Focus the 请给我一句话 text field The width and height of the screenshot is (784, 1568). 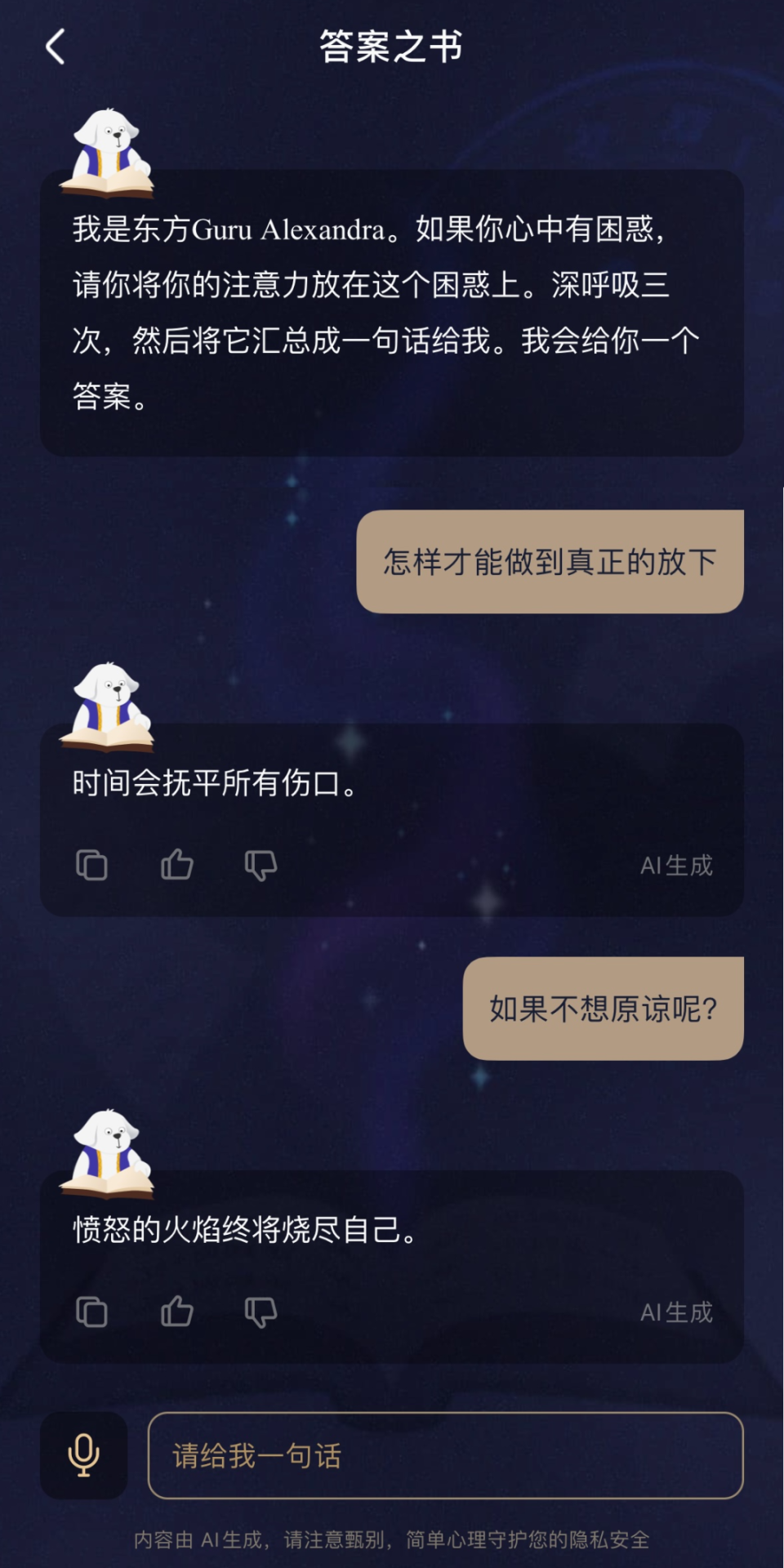pyautogui.click(x=445, y=1455)
